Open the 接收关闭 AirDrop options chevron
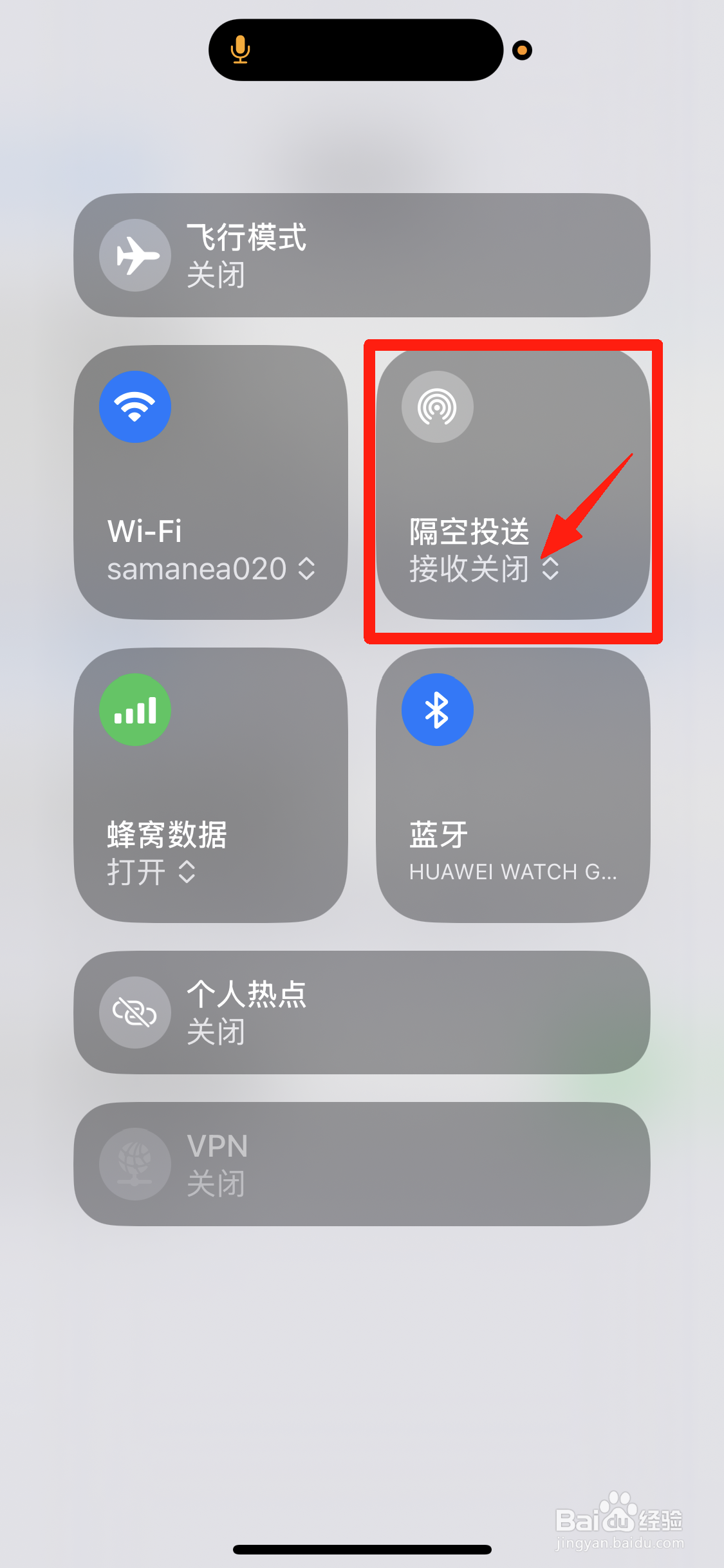This screenshot has width=724, height=1568. [x=551, y=569]
